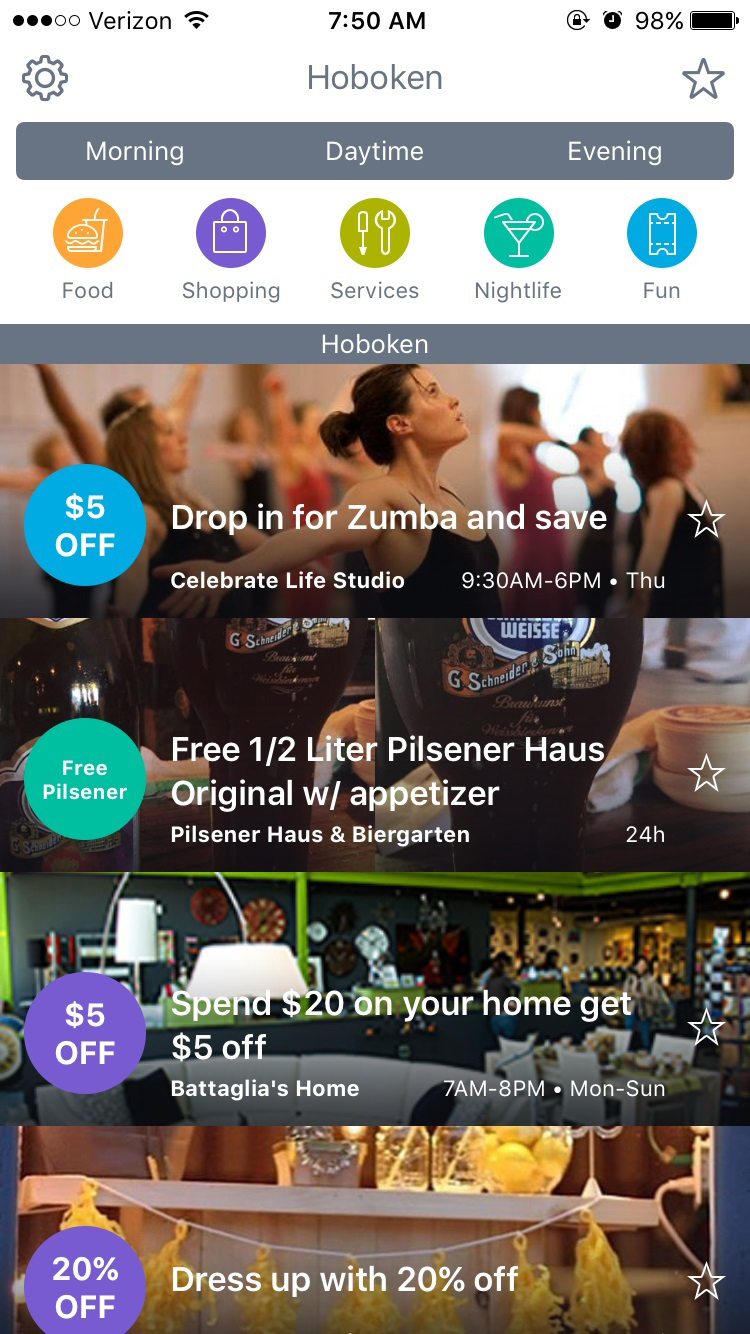Favorite the Dress up with 20% off deal

click(706, 1281)
